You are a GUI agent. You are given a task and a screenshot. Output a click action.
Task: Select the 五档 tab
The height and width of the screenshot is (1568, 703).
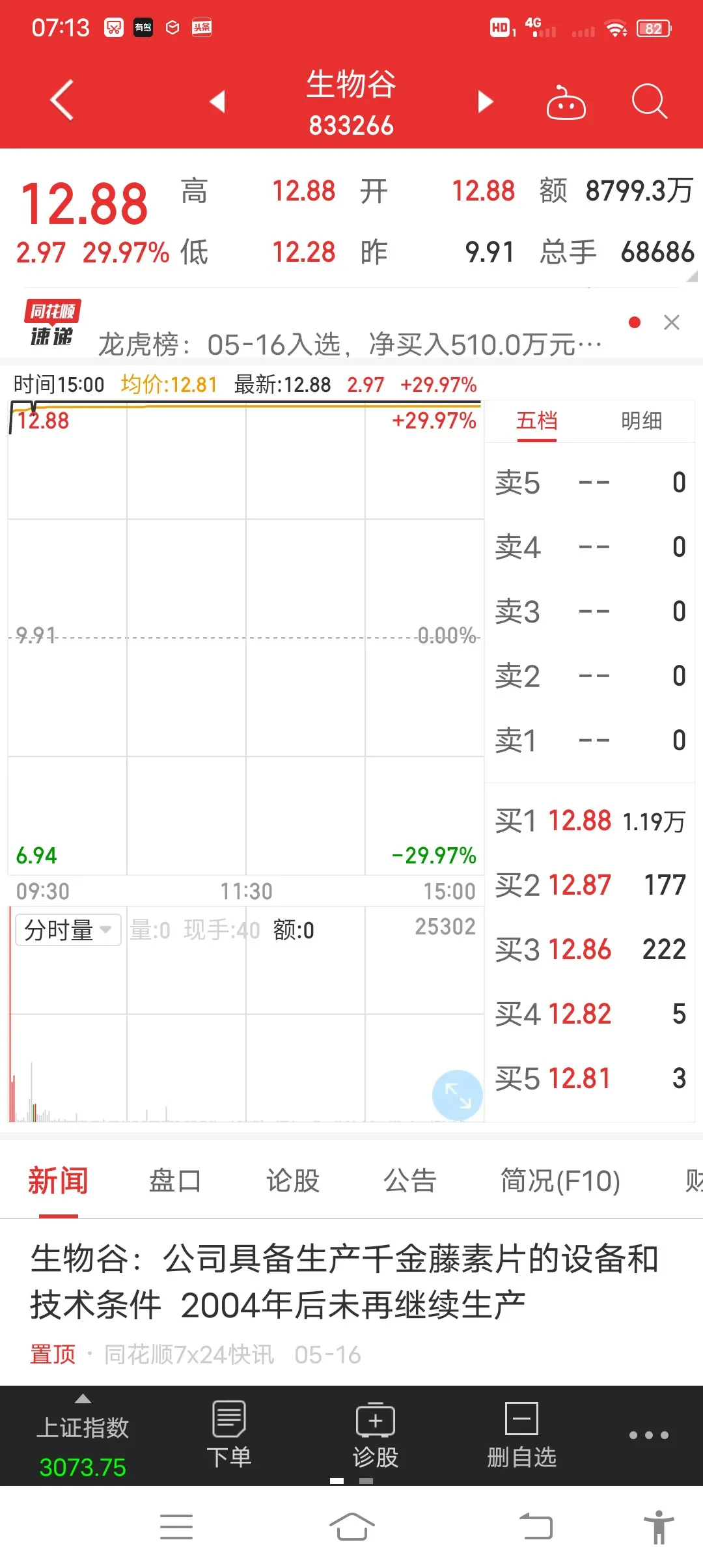click(537, 421)
